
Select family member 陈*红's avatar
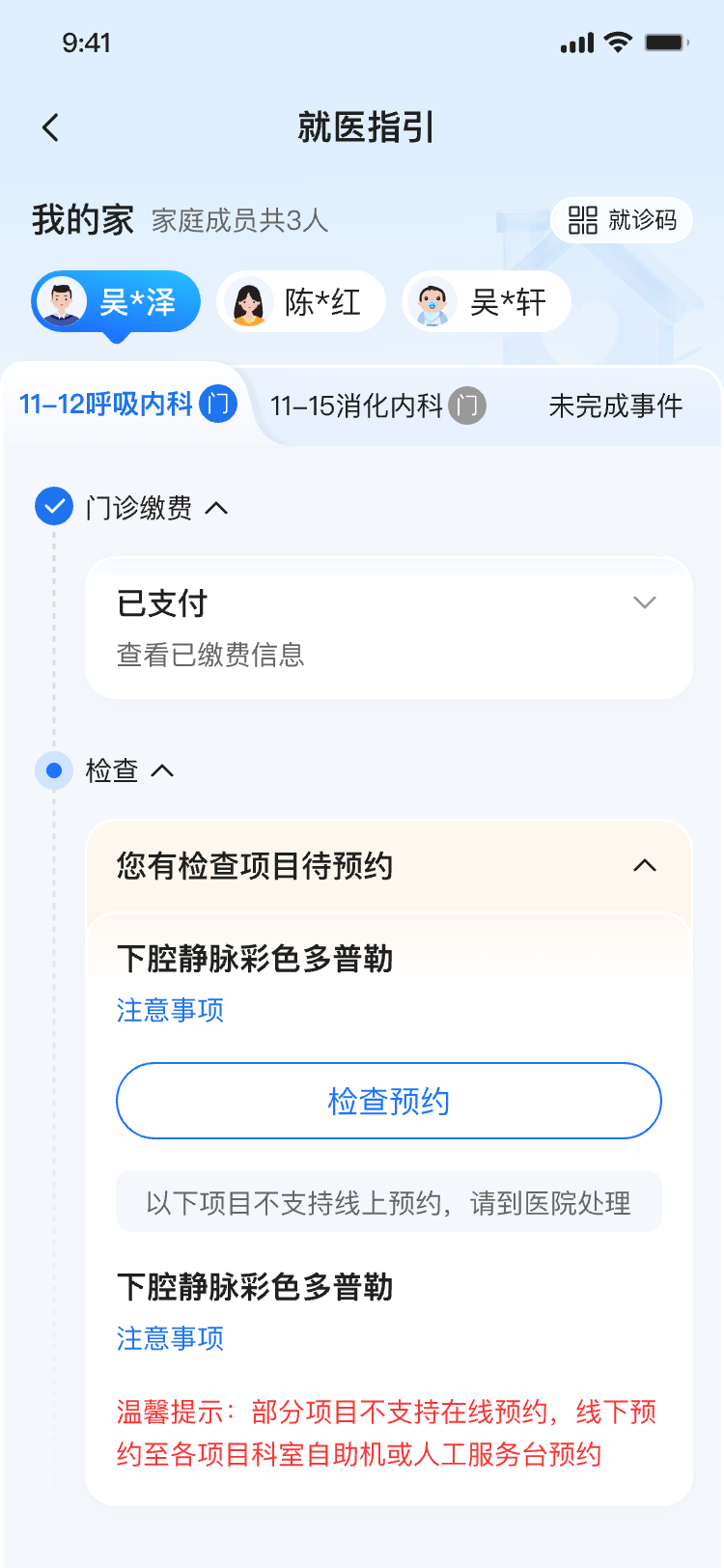click(x=251, y=301)
